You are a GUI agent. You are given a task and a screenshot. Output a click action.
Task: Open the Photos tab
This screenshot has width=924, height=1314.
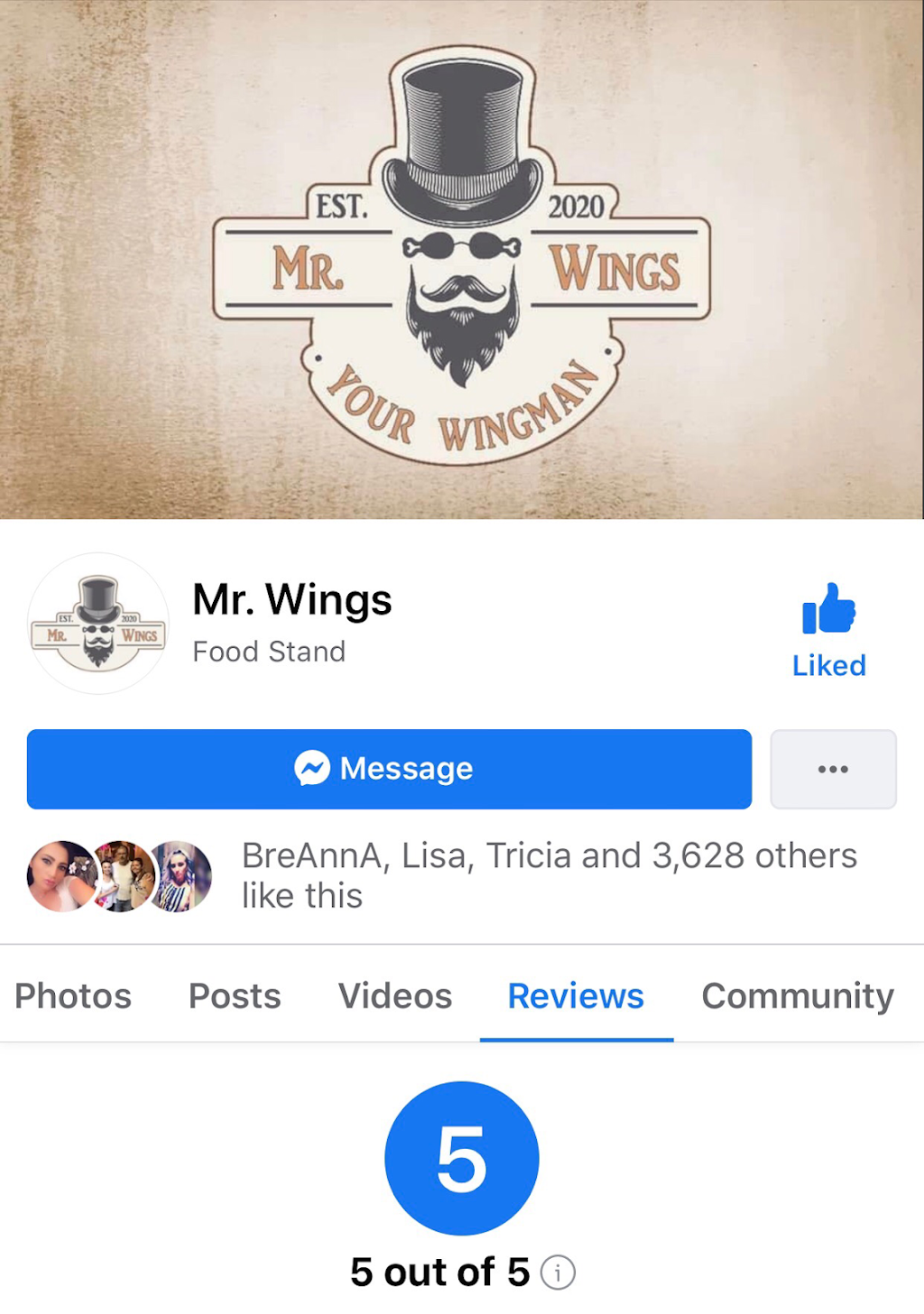click(72, 995)
